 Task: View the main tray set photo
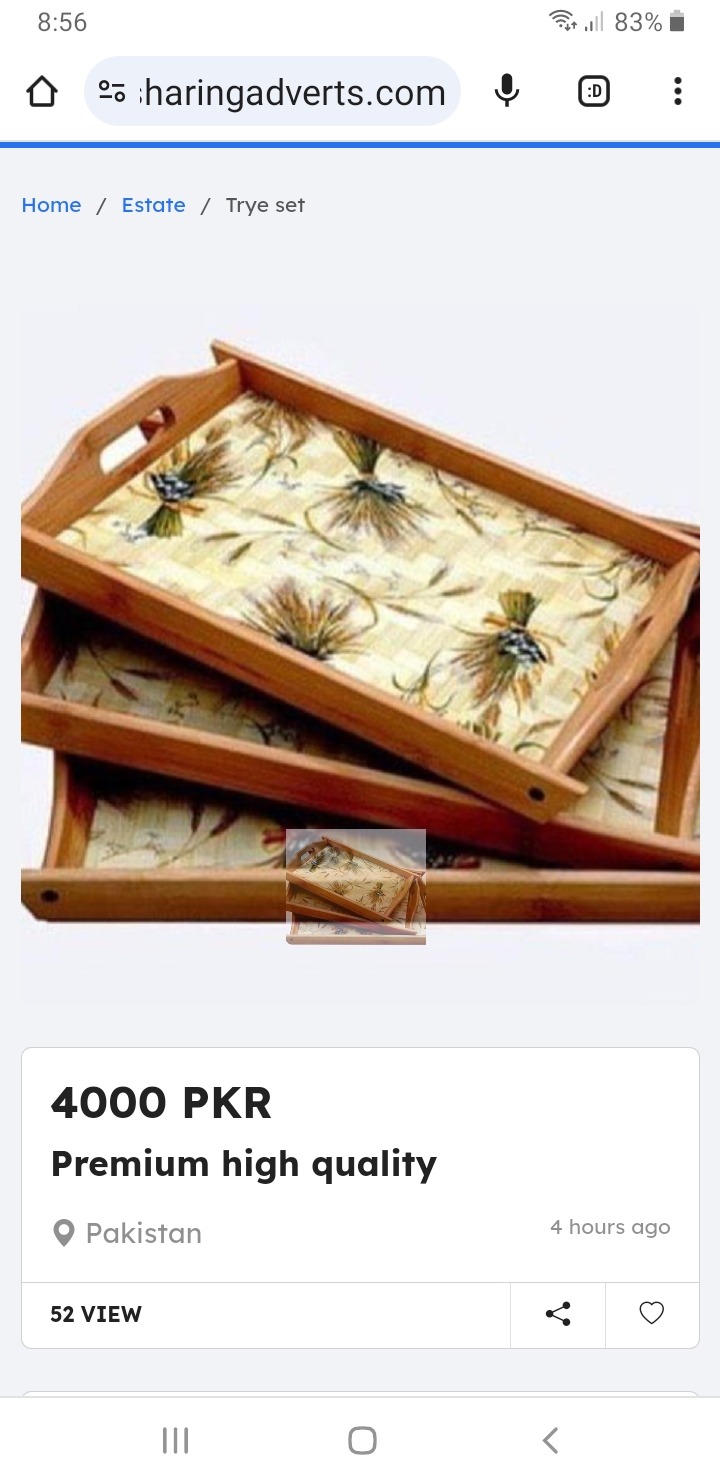pyautogui.click(x=360, y=600)
